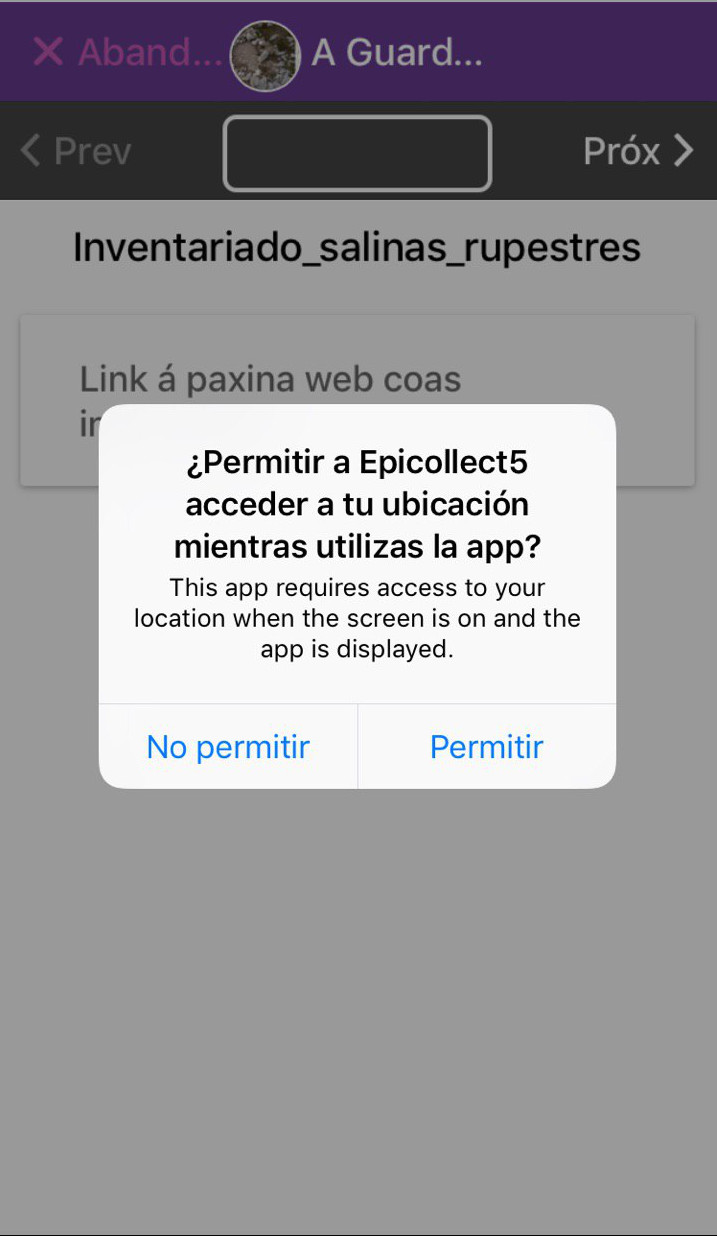Abandon the entry with the X button
This screenshot has width=717, height=1236.
coord(48,52)
